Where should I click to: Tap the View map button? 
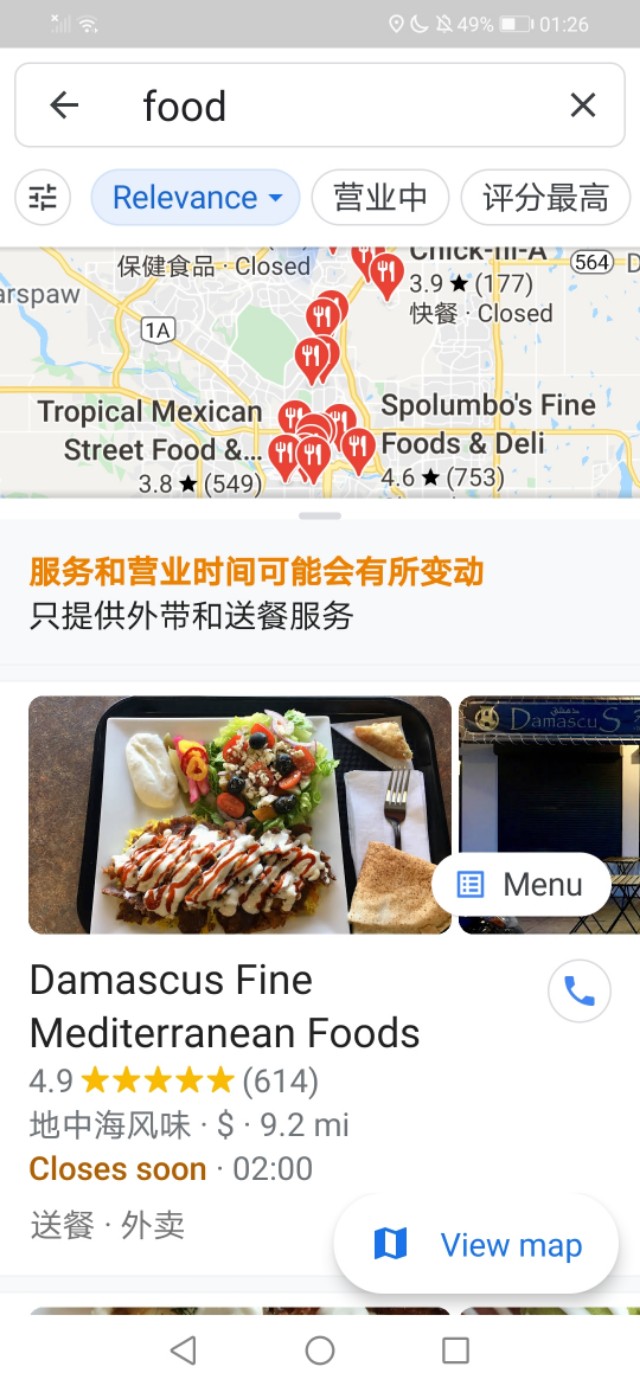click(x=477, y=1245)
